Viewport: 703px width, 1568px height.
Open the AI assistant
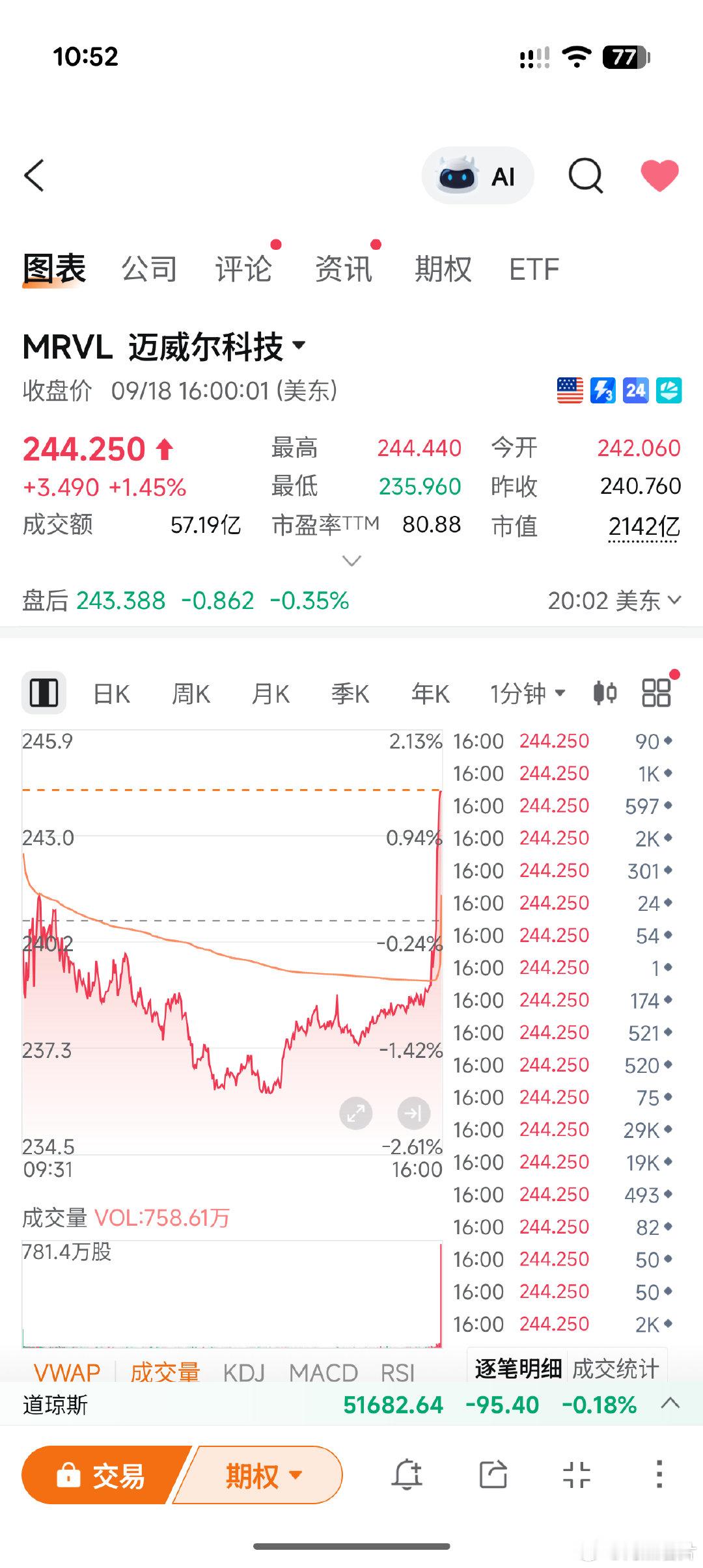pyautogui.click(x=478, y=176)
